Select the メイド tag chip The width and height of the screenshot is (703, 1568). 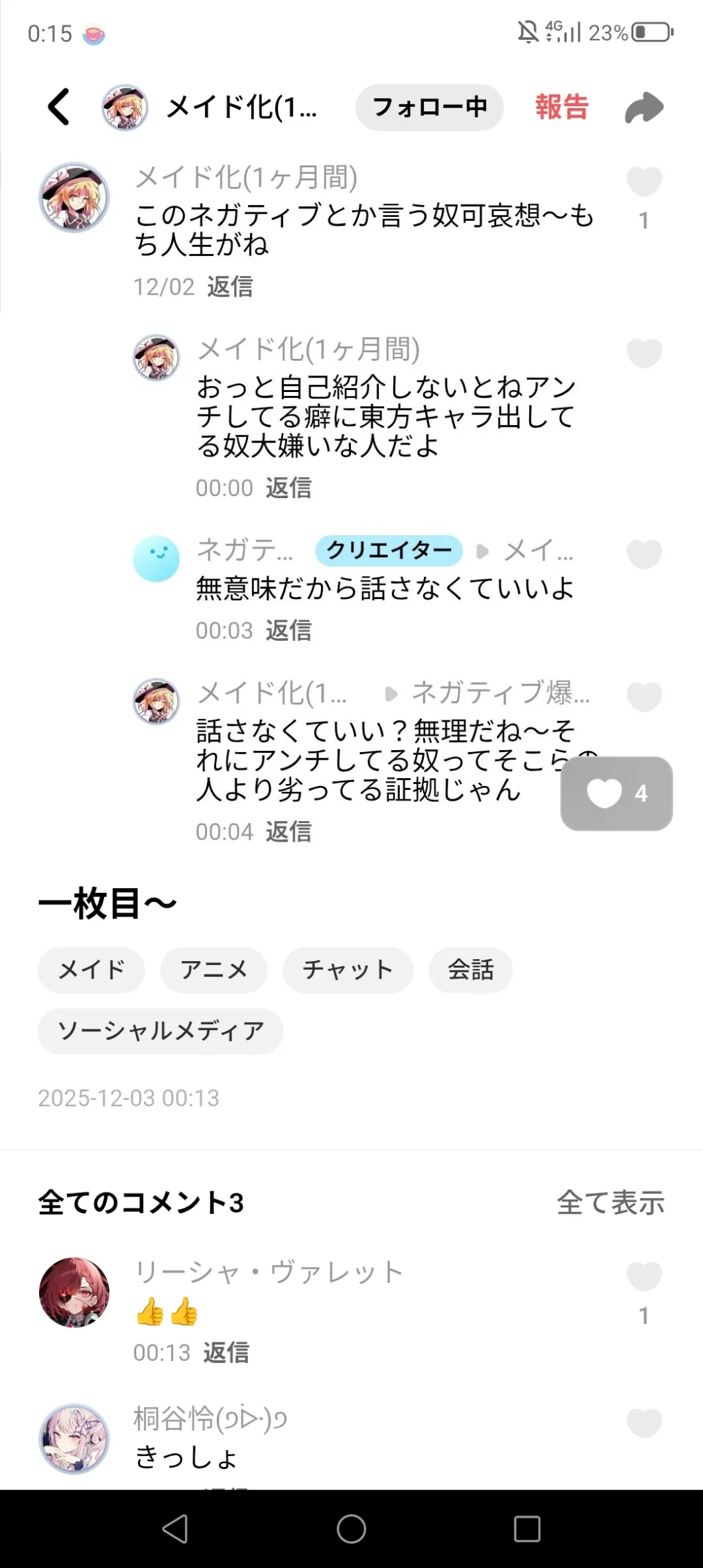92,970
